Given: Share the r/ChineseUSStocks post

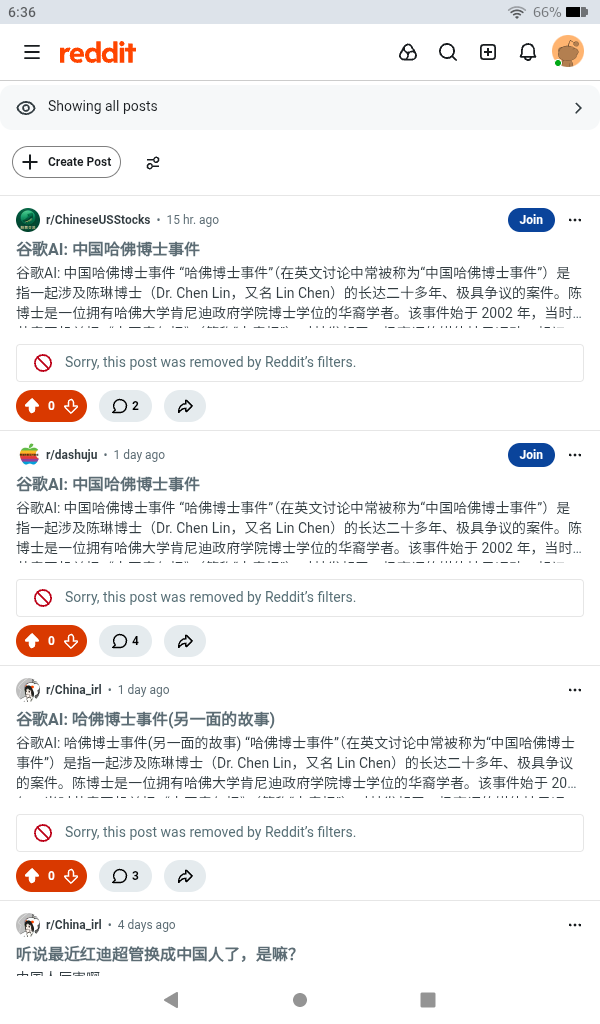Looking at the screenshot, I should (x=185, y=406).
